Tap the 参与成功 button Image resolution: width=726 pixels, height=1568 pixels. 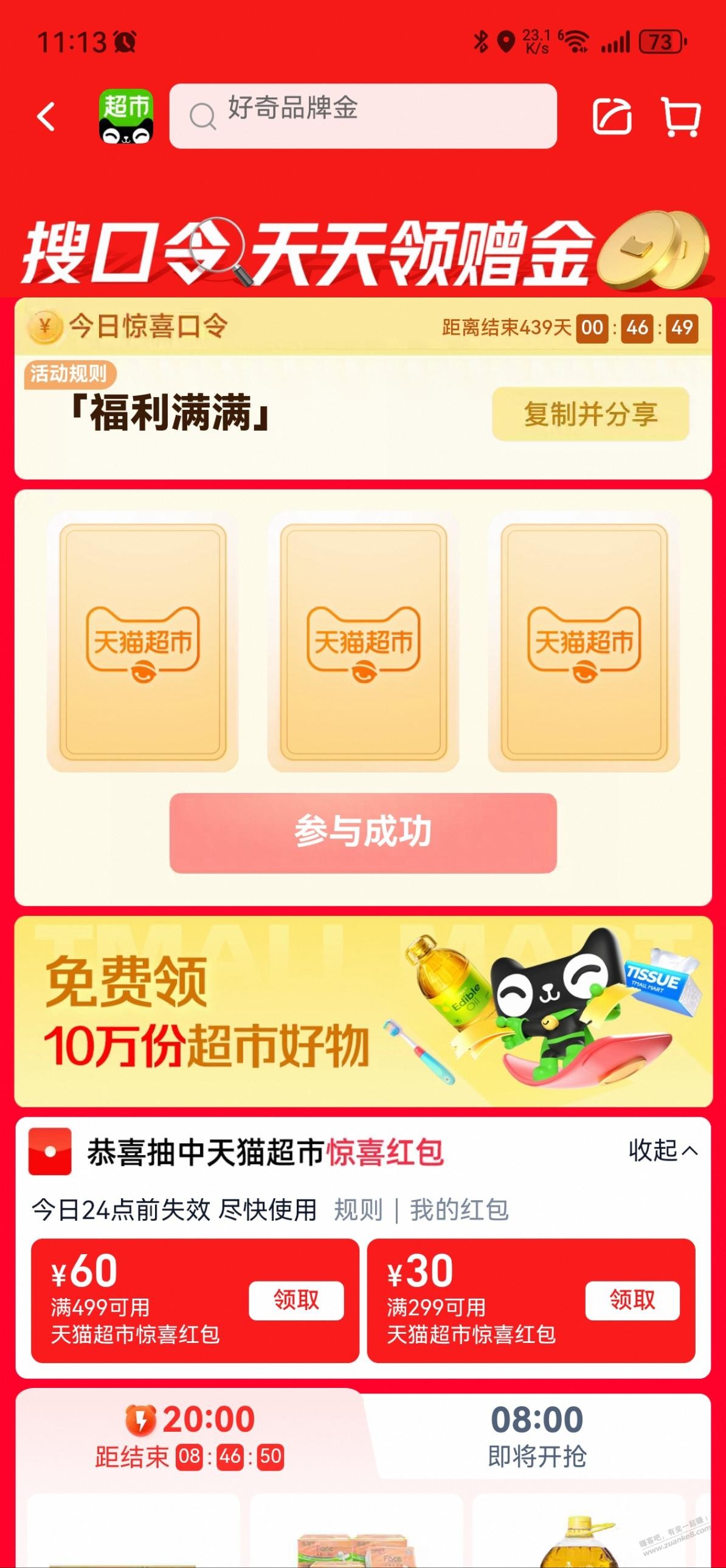point(362,832)
